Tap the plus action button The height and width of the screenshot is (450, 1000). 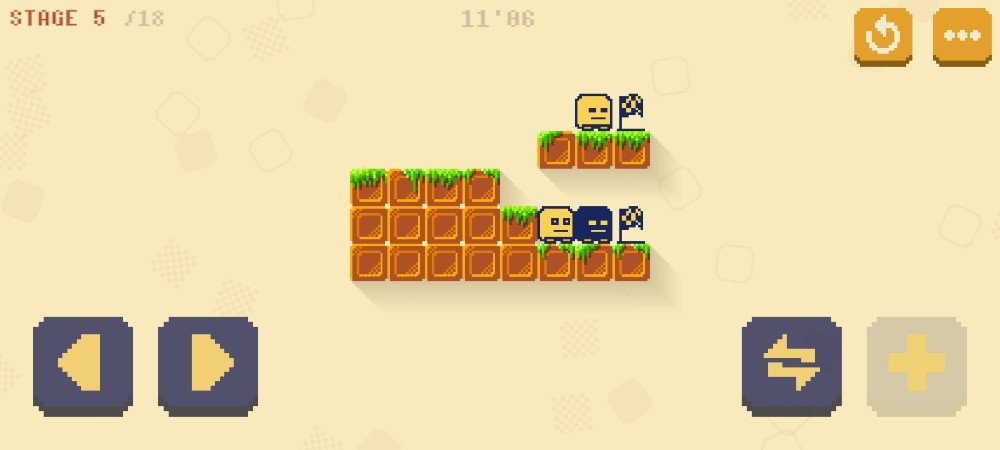click(x=916, y=365)
